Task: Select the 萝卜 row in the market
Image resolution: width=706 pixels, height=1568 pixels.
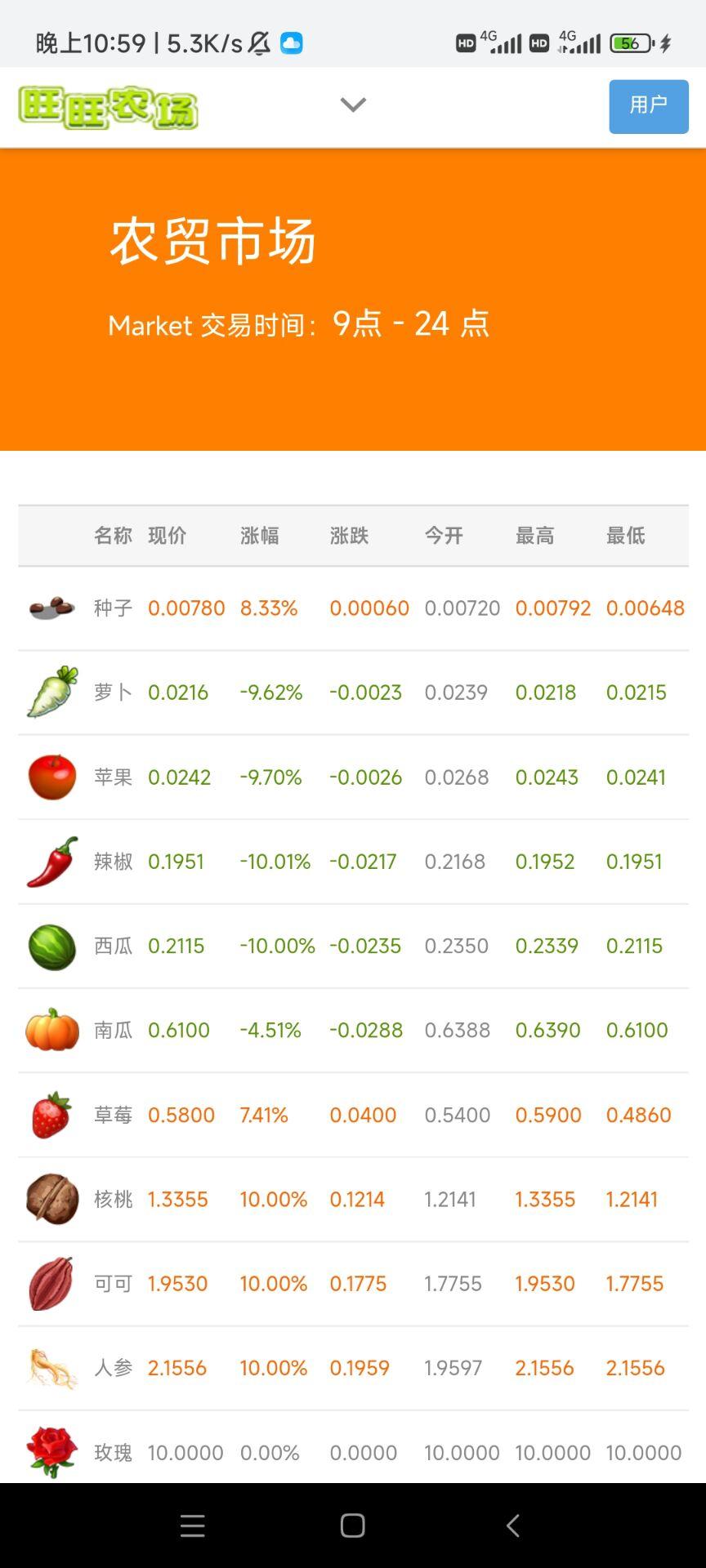Action: 353,693
